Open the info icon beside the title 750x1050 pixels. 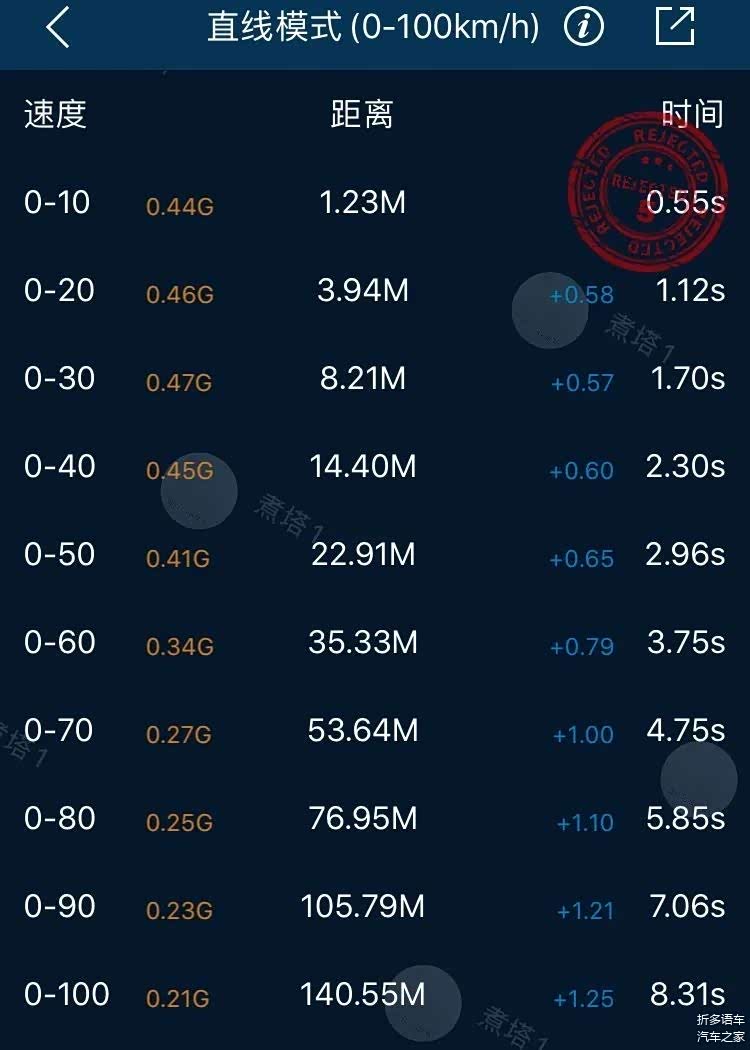[584, 28]
